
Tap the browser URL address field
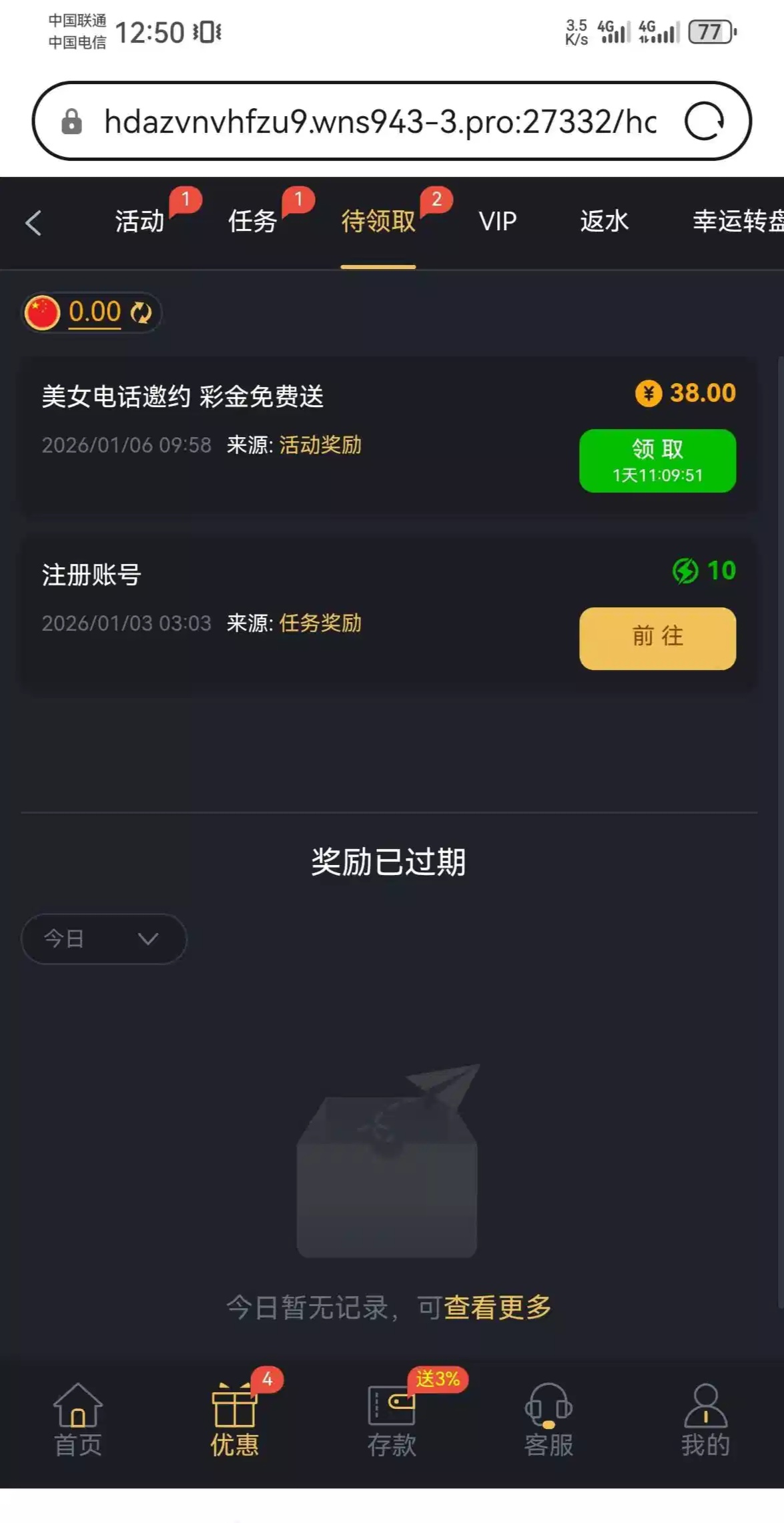click(x=380, y=121)
